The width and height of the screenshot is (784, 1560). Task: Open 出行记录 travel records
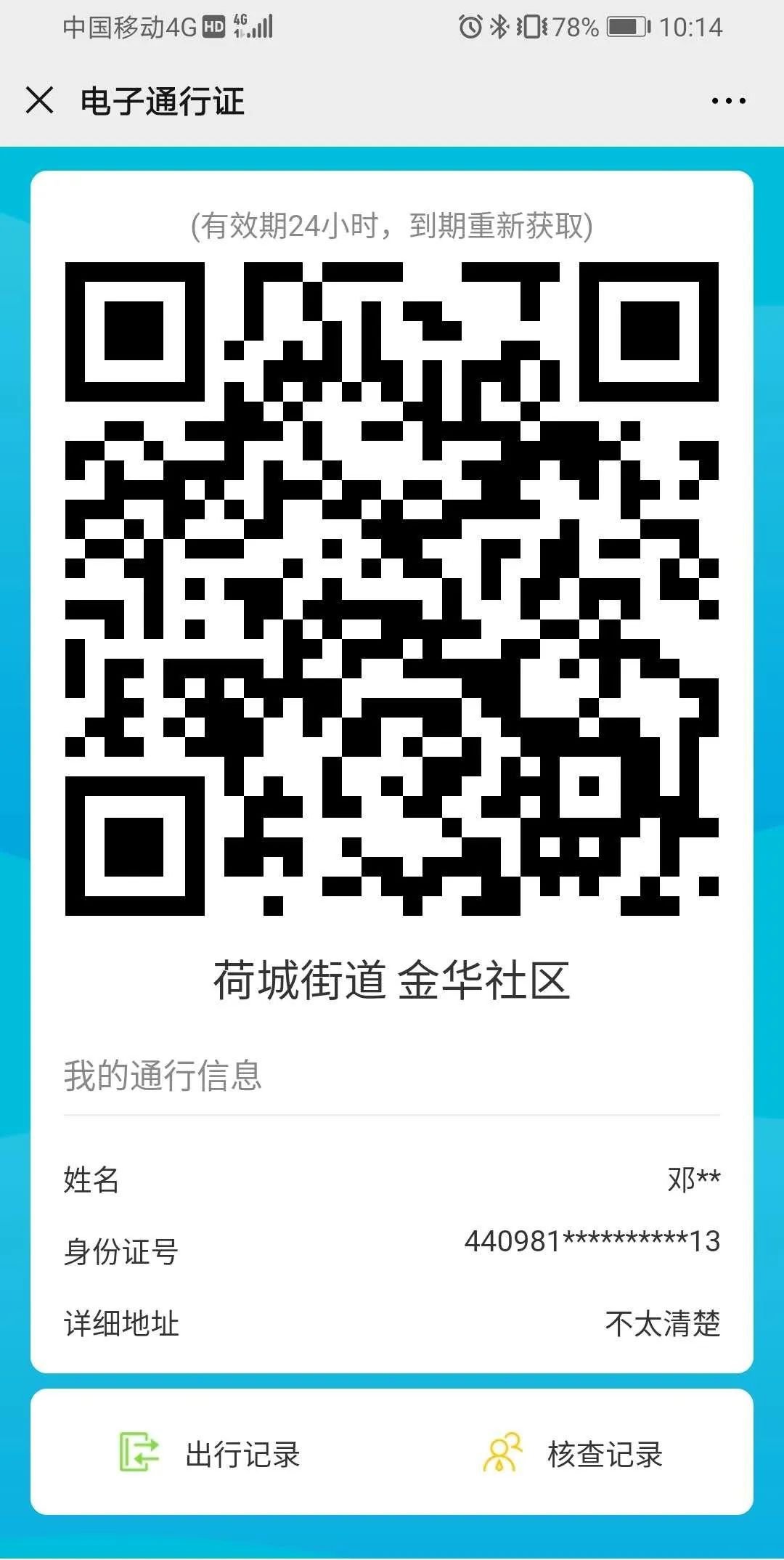[211, 1454]
